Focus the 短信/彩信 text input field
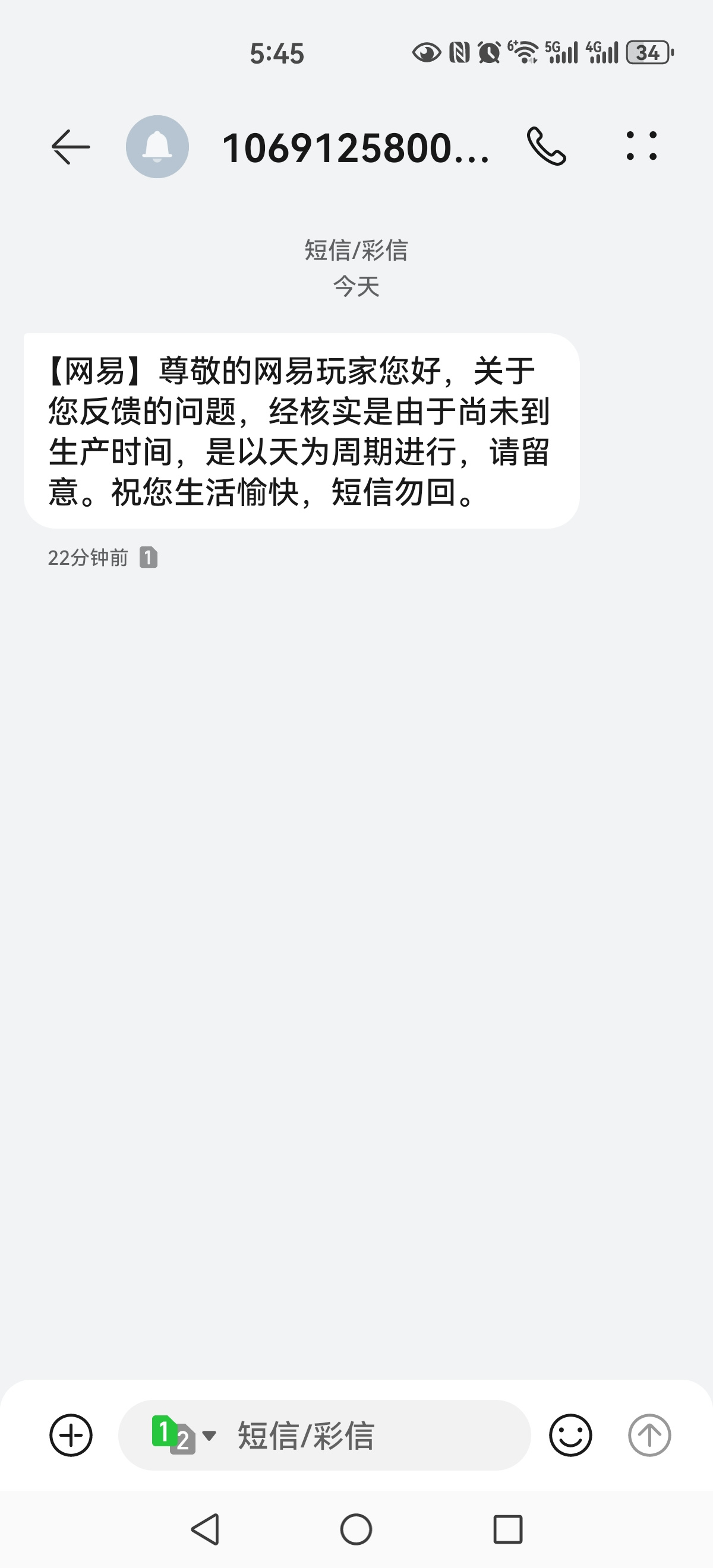713x1568 pixels. click(324, 1435)
